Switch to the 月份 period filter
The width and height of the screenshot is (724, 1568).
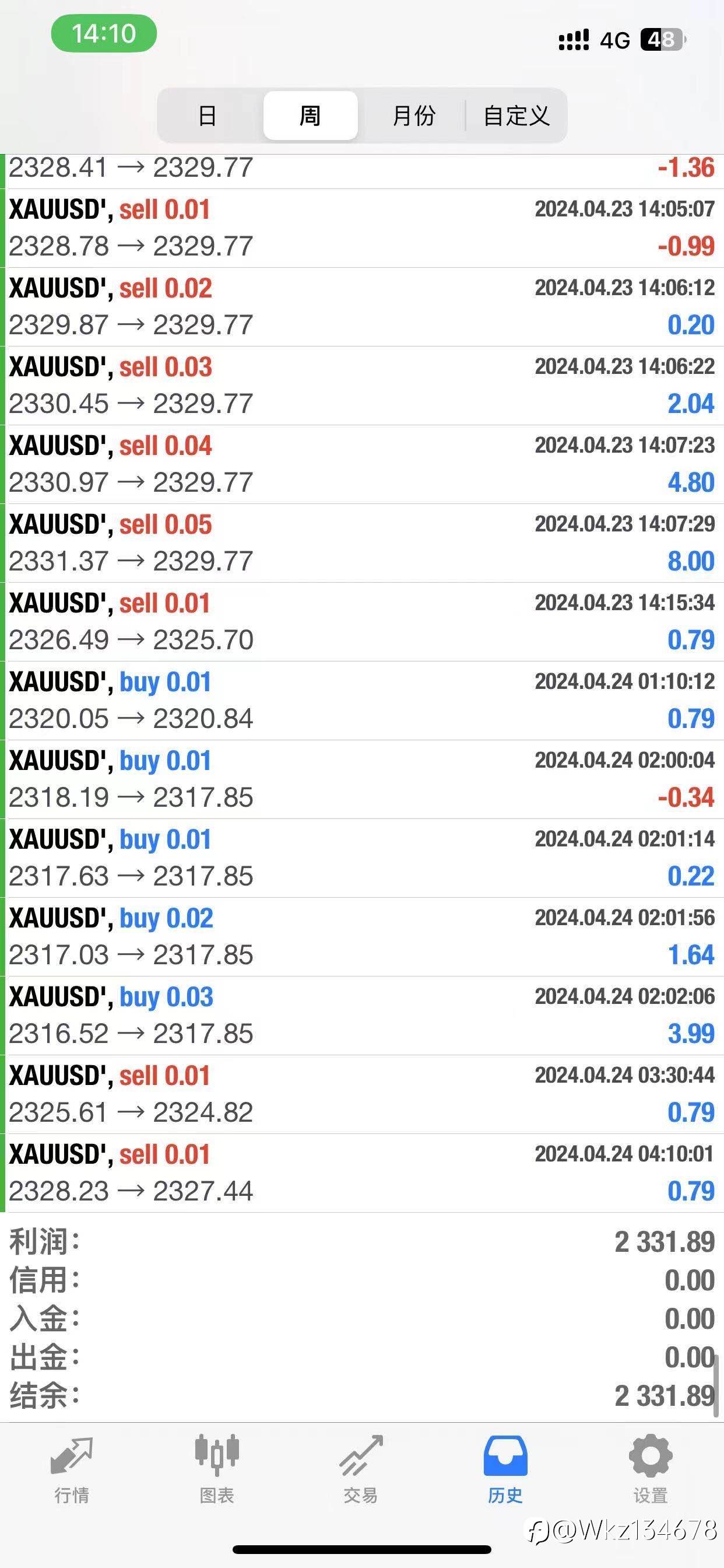414,116
